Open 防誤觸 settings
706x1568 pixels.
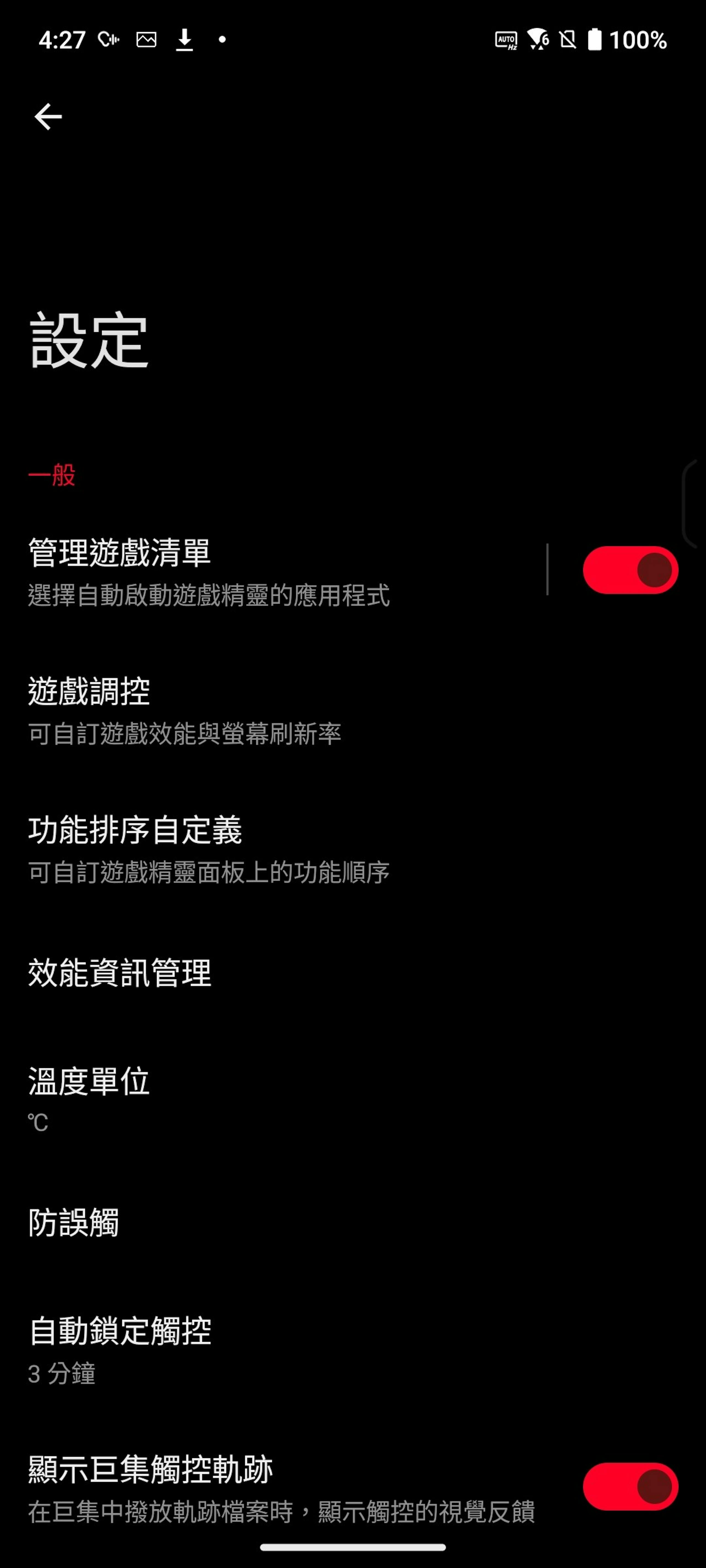coord(353,1222)
